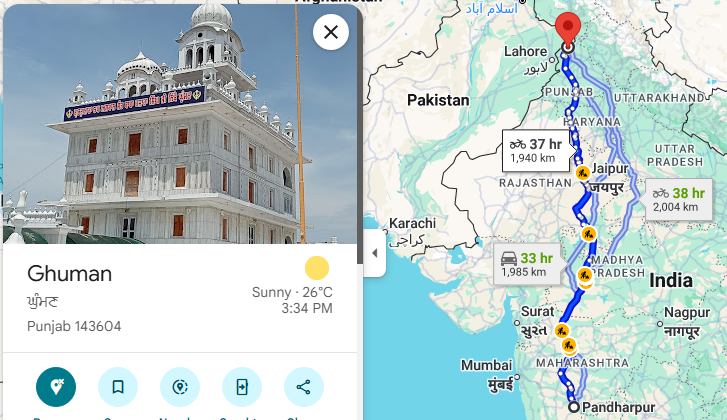Screen dimensions: 727x420
Task: Get directions to Ghuman
Action: 56,388
